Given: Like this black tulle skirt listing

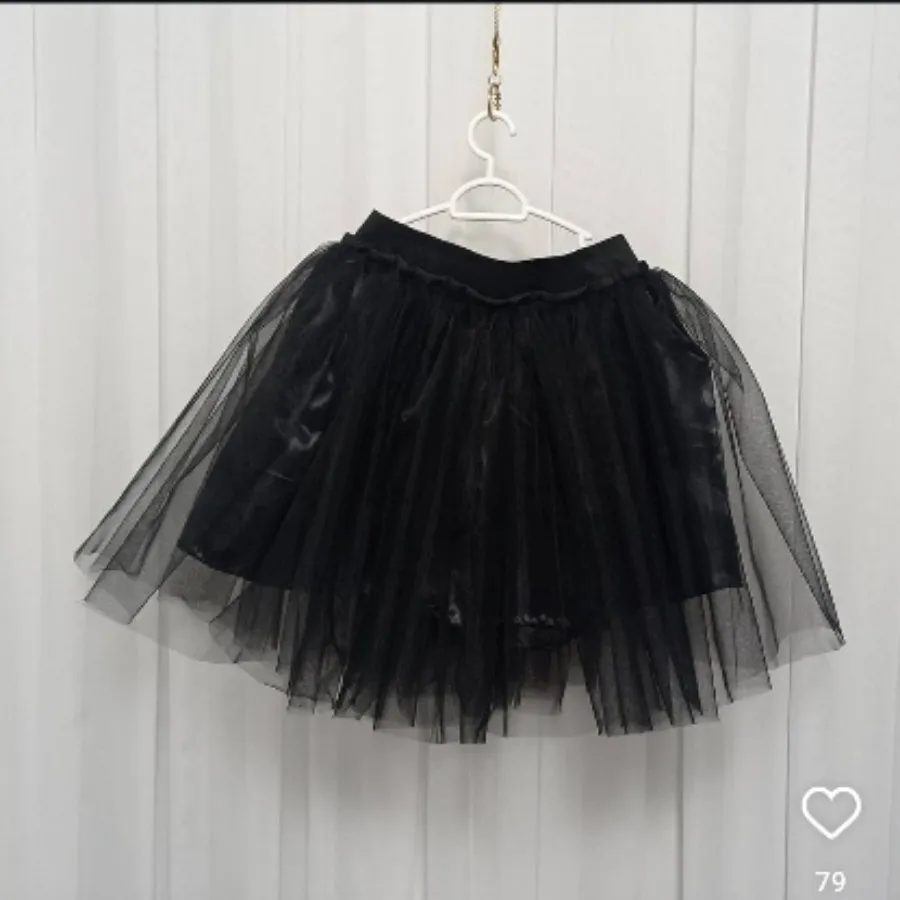Looking at the screenshot, I should pos(831,812).
